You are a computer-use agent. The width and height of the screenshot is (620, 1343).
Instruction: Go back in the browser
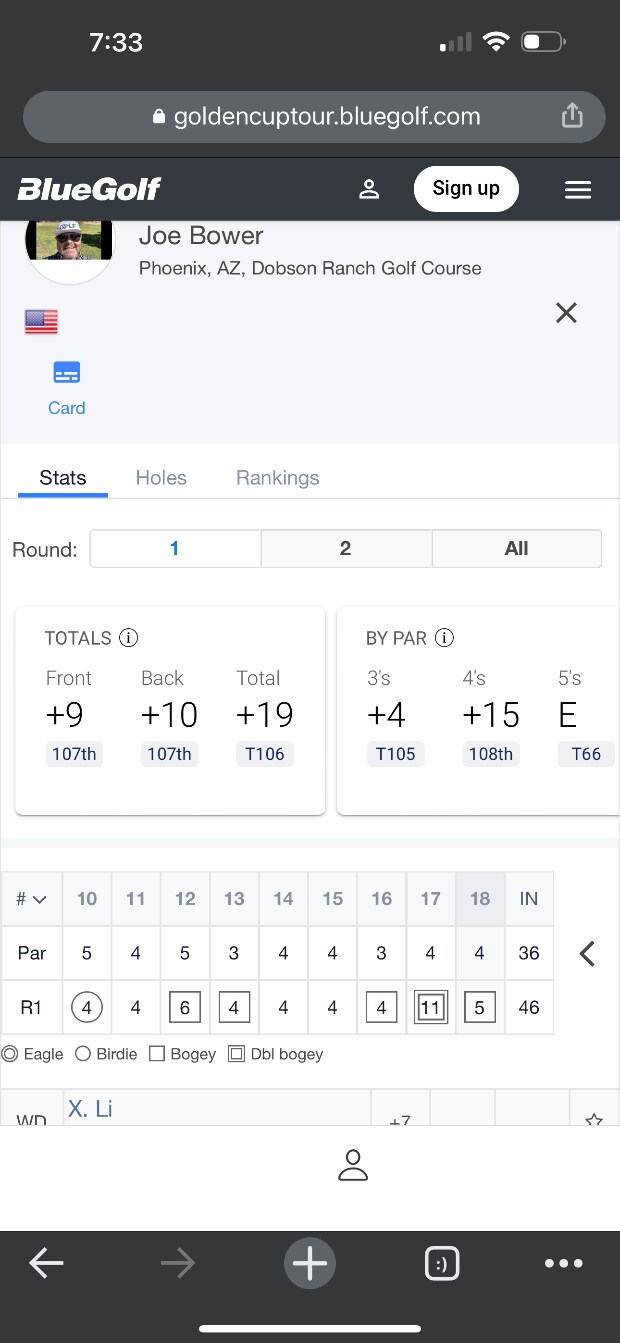pos(46,1264)
